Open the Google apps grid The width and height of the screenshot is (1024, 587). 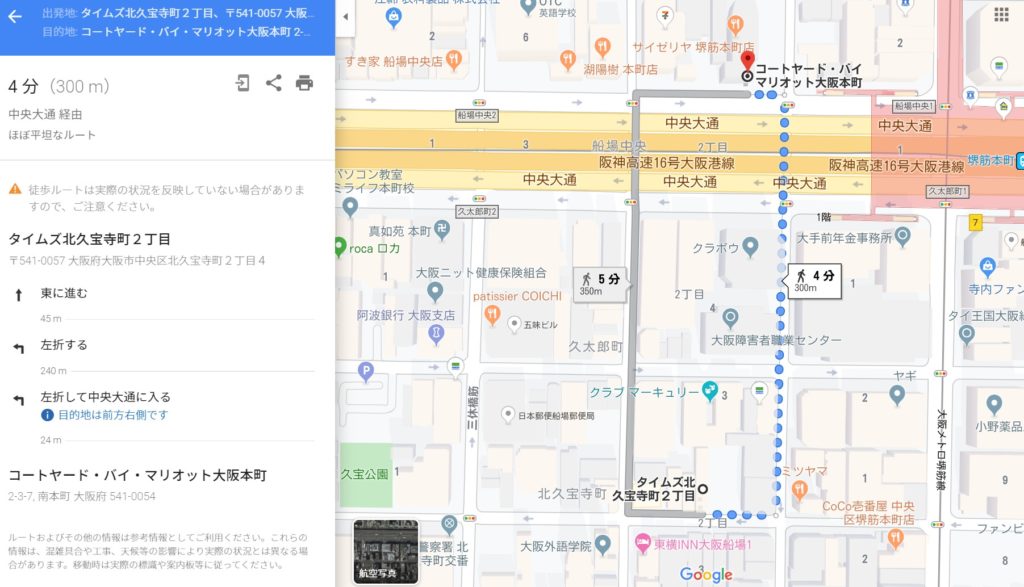[x=1001, y=15]
